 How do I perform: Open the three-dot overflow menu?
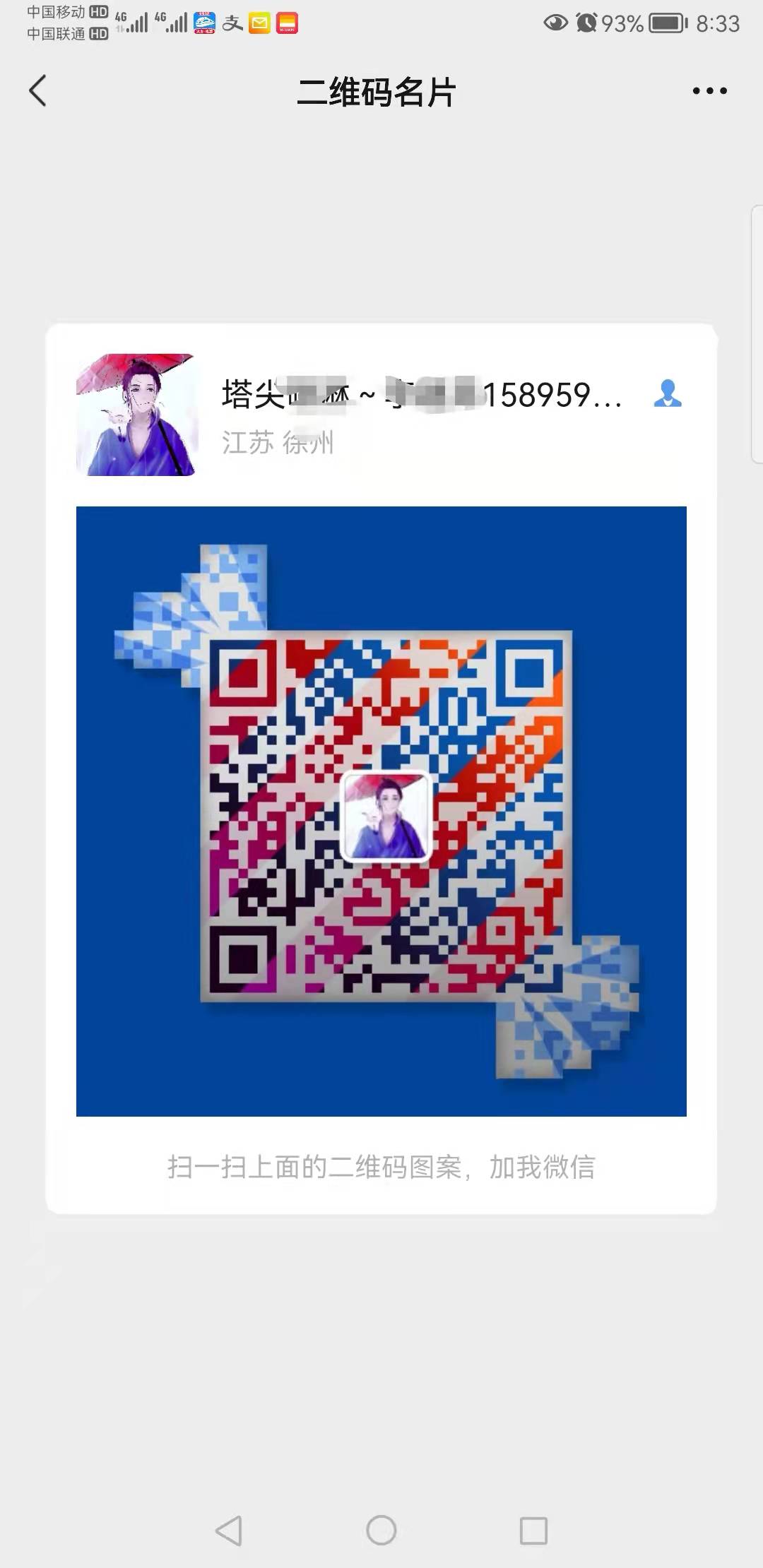[x=709, y=91]
